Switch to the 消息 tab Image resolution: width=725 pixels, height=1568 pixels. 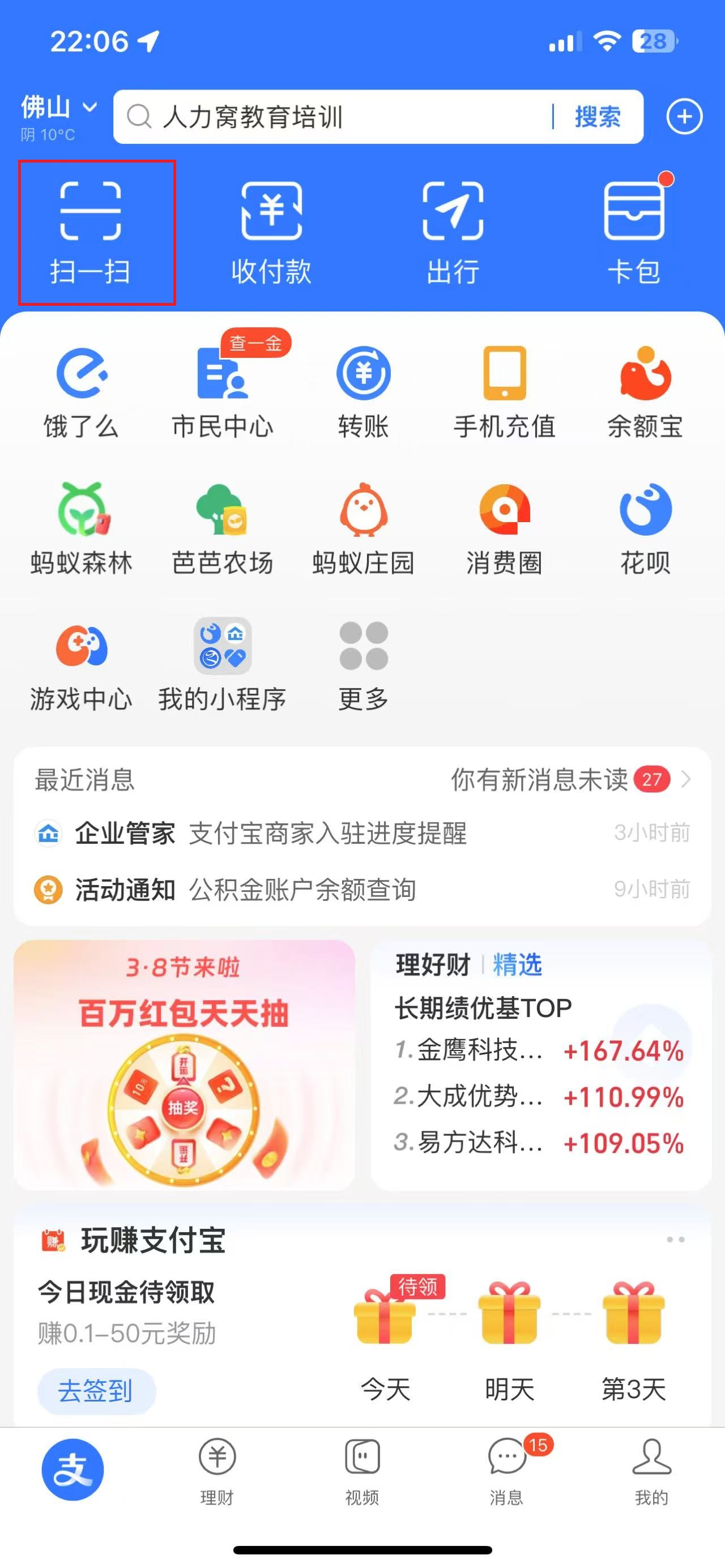click(506, 1469)
